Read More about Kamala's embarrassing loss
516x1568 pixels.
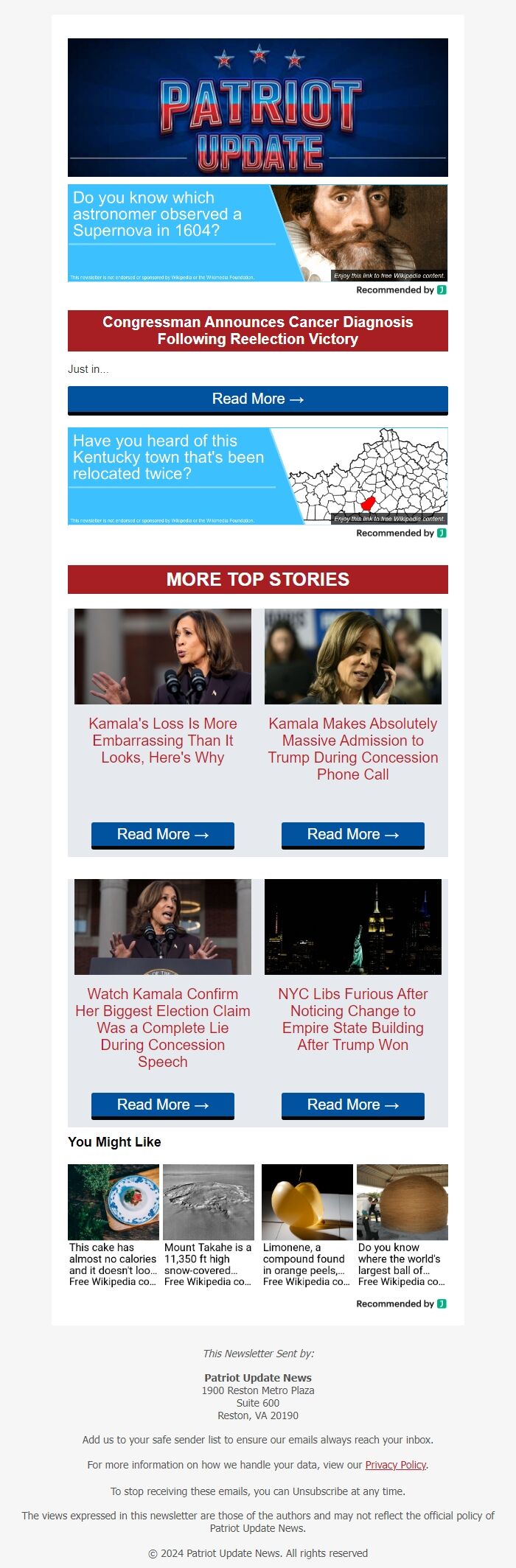coord(163,835)
